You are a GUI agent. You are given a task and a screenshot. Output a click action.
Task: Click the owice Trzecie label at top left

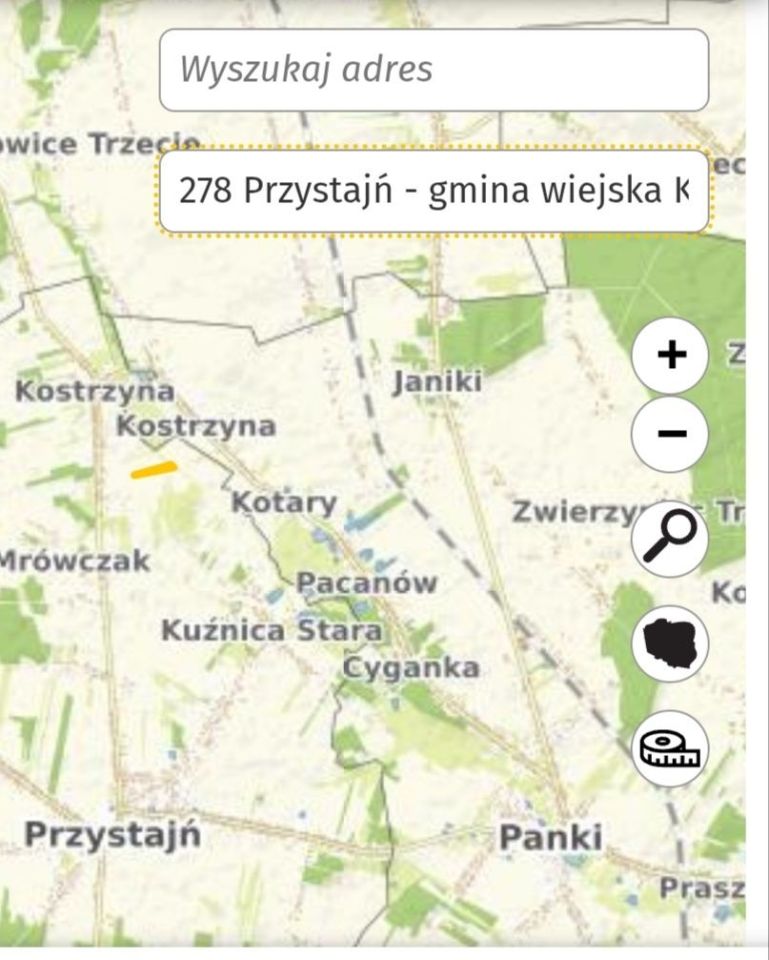click(97, 141)
